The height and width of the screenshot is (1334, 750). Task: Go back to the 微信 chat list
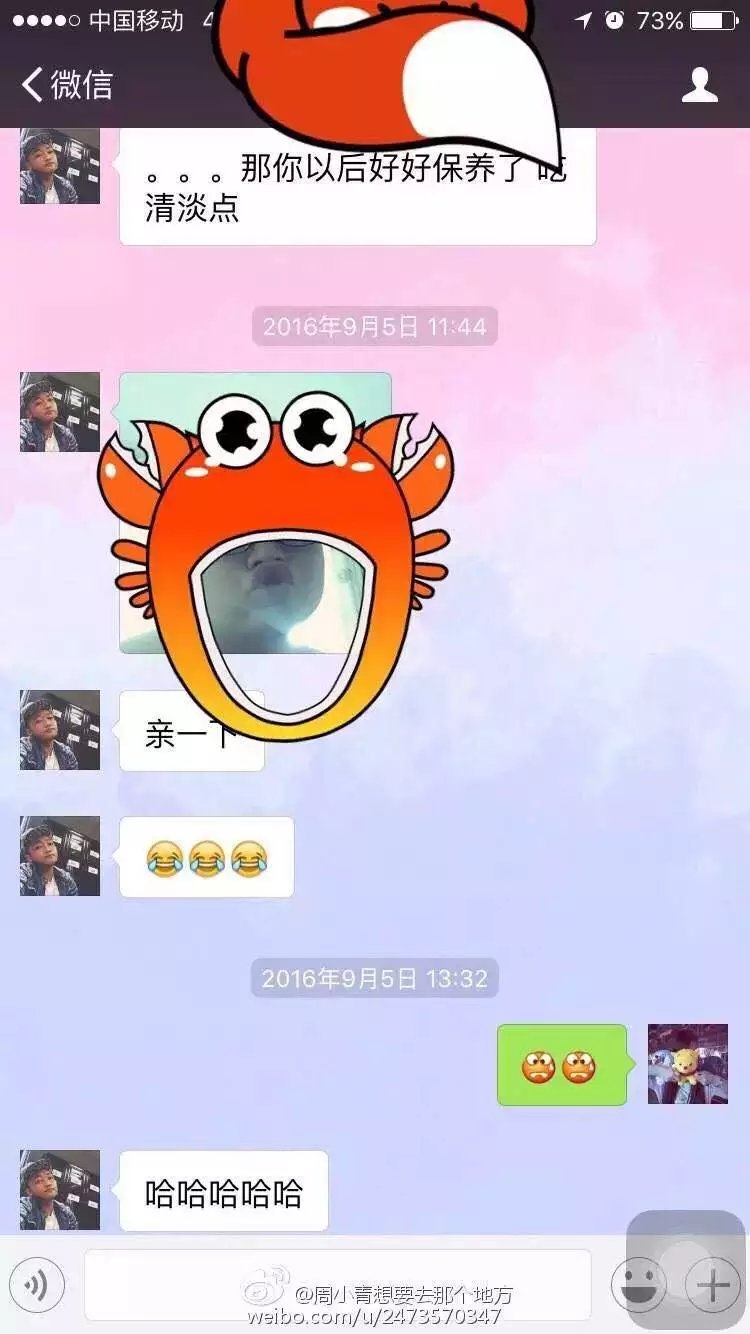tap(67, 84)
